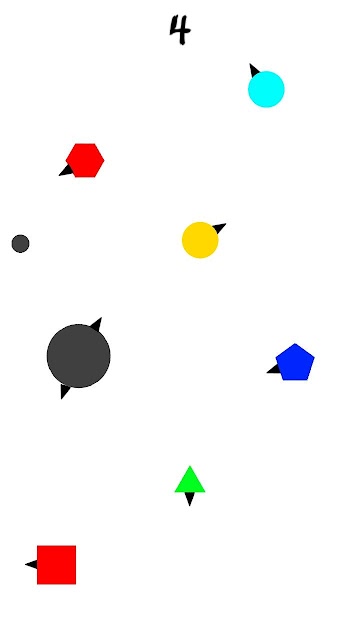This screenshot has width=360, height=640.
Task: Select the red square
Action: click(56, 565)
